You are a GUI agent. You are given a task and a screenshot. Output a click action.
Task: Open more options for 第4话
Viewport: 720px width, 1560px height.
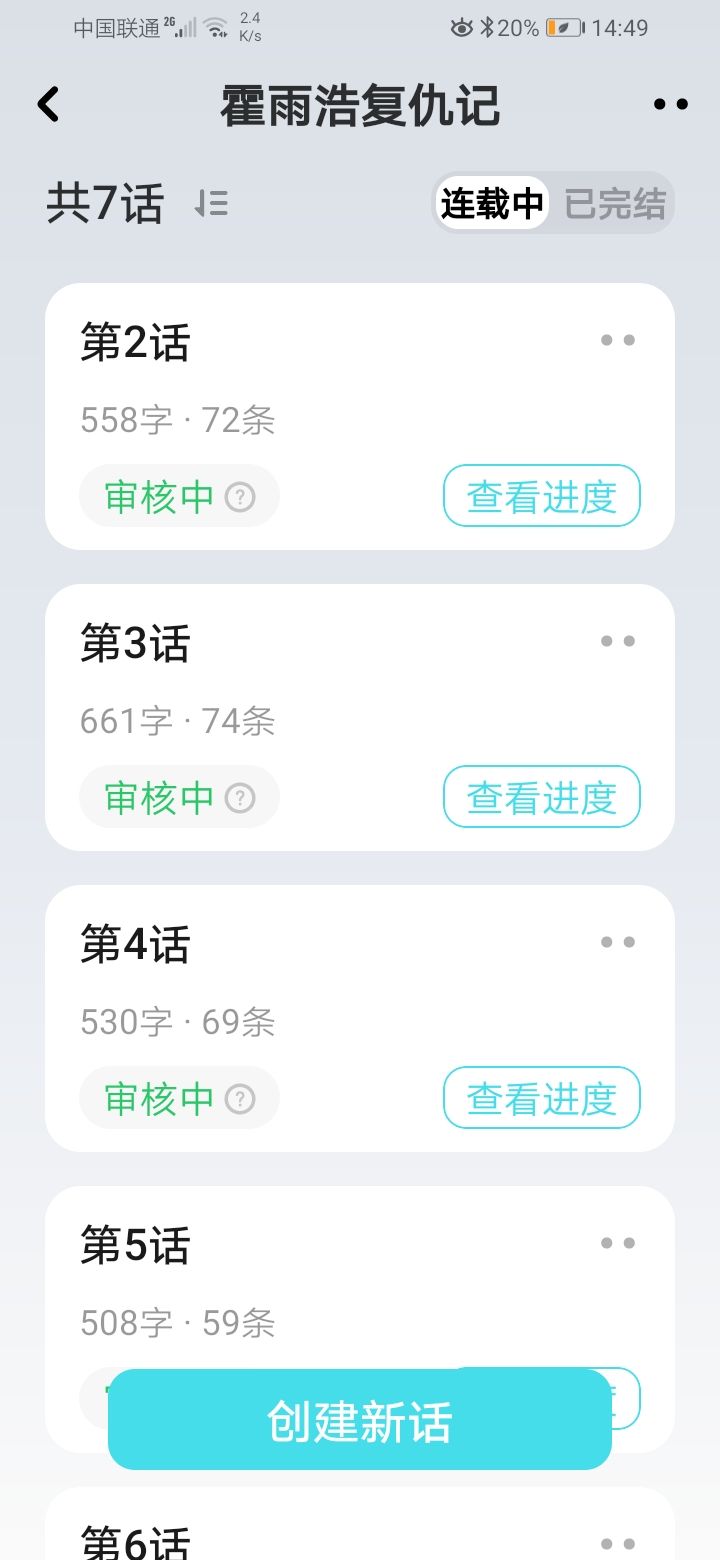pyautogui.click(x=618, y=942)
